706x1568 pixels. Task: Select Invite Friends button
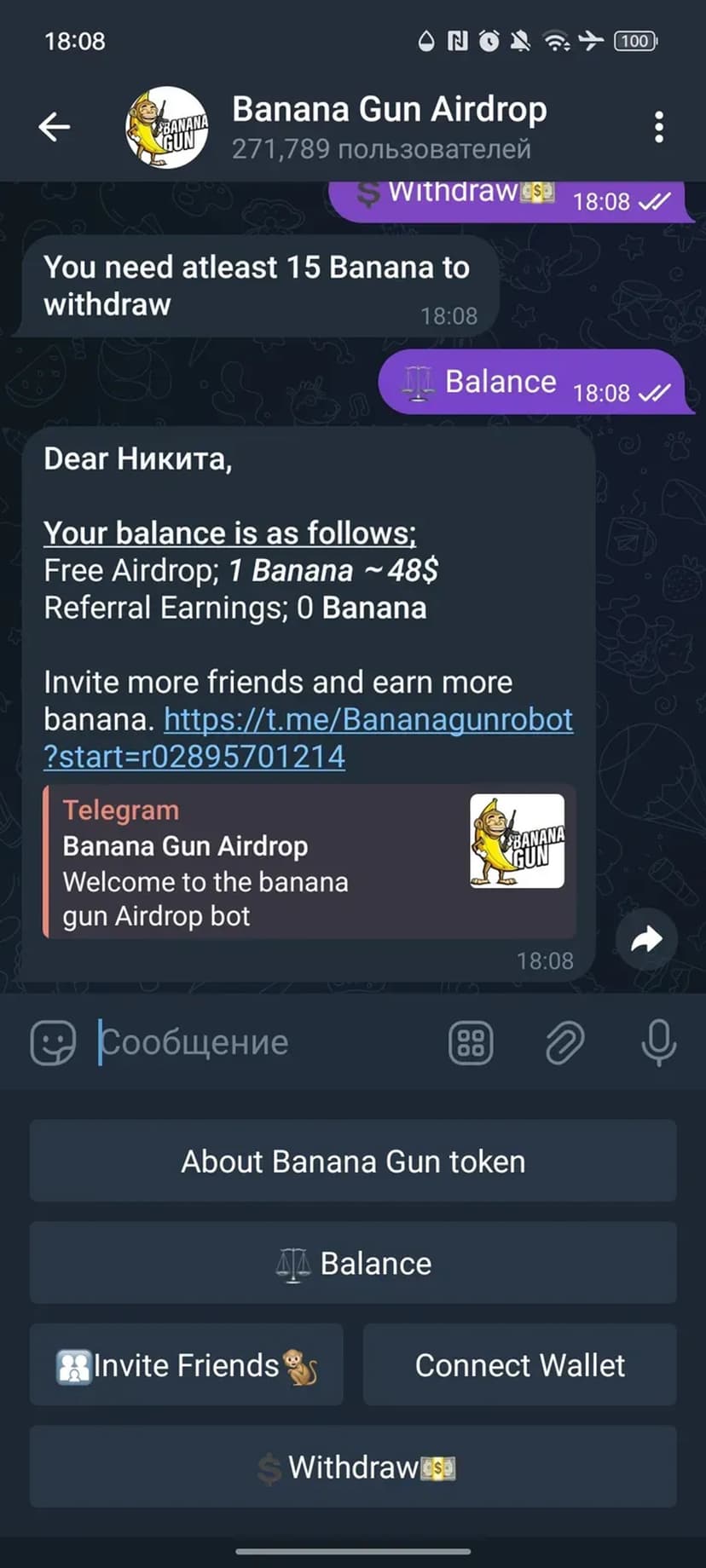(187, 1365)
